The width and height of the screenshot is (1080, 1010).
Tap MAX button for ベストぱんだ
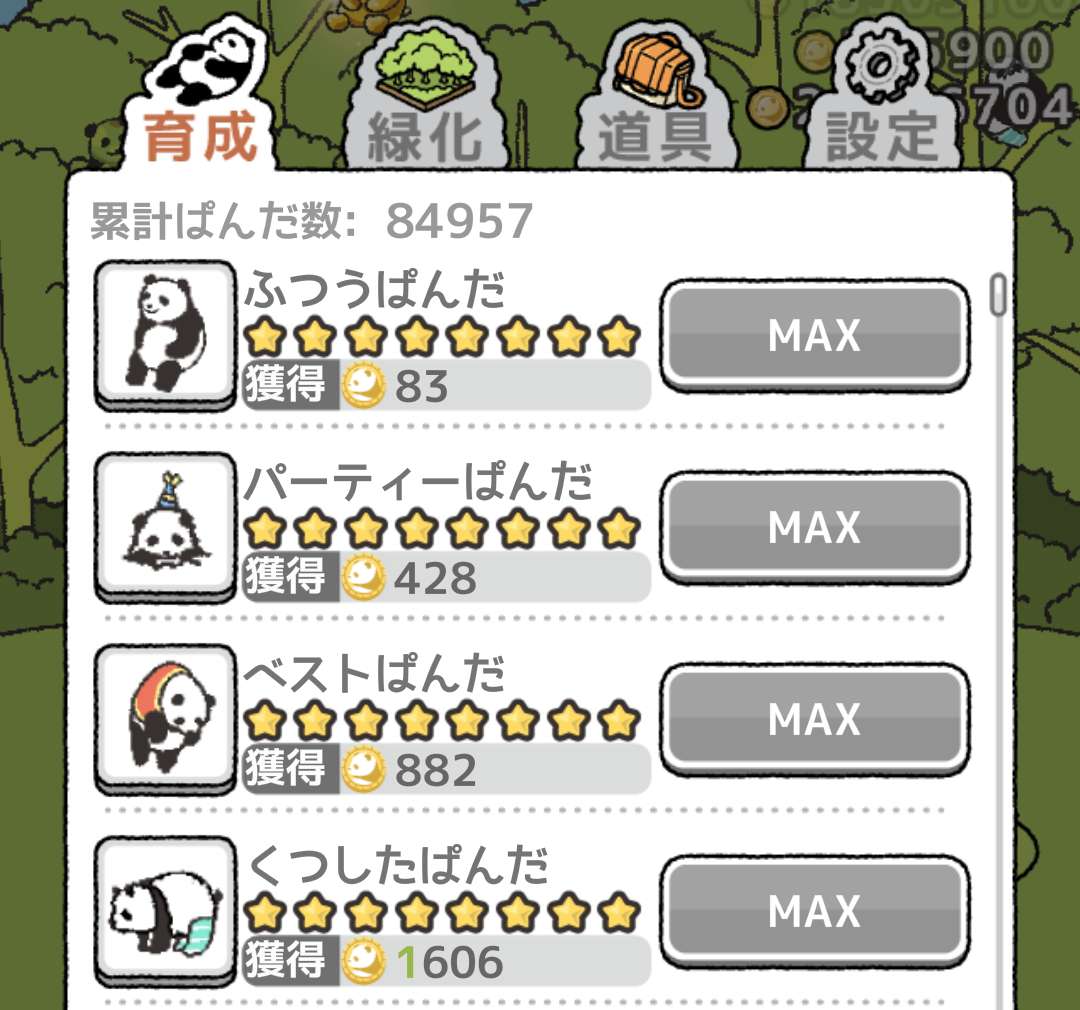[x=814, y=719]
